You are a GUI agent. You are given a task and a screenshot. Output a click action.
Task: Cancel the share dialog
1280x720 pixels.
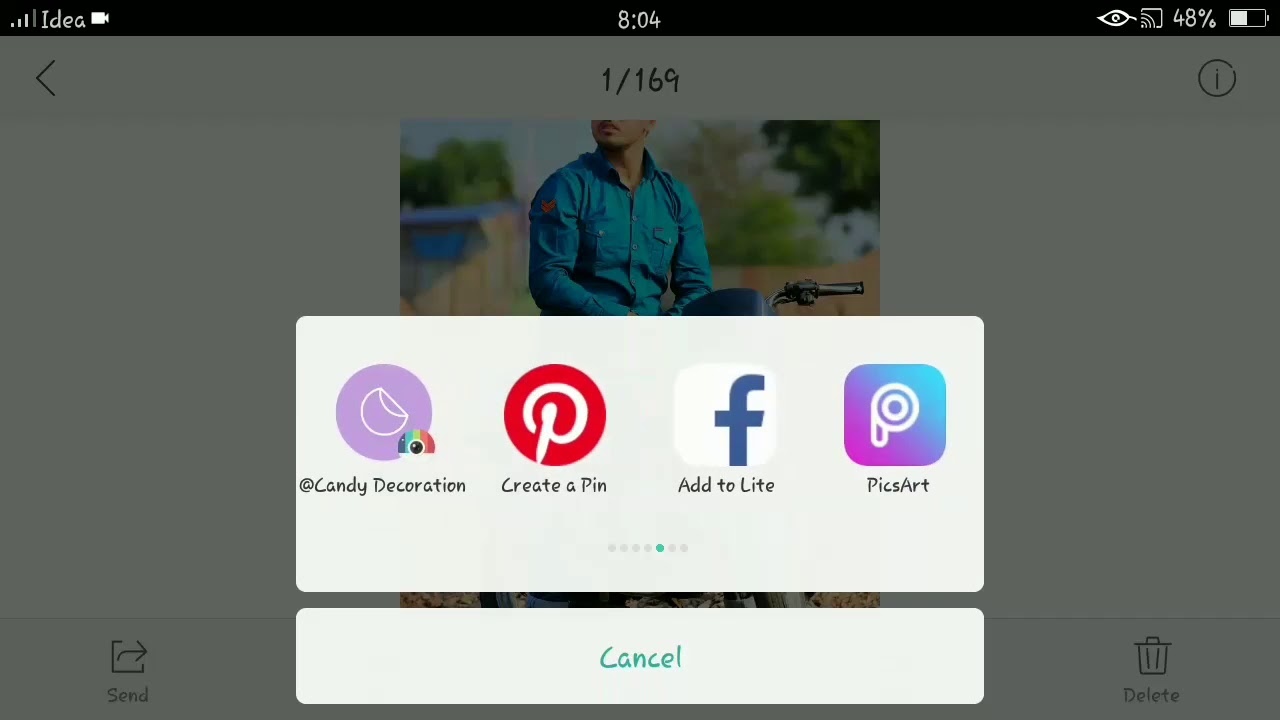point(640,657)
